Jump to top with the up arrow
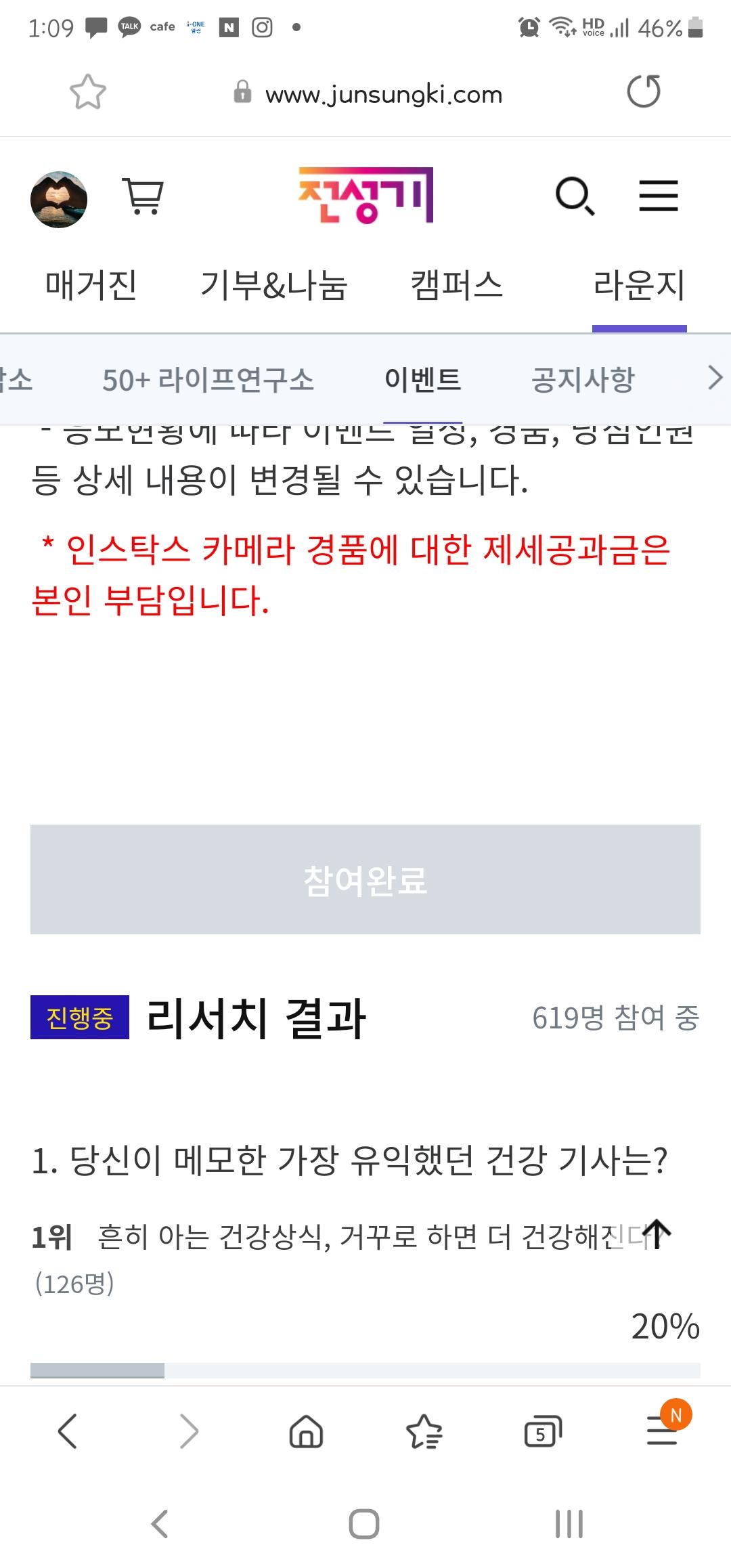The image size is (731, 1568). click(656, 1234)
